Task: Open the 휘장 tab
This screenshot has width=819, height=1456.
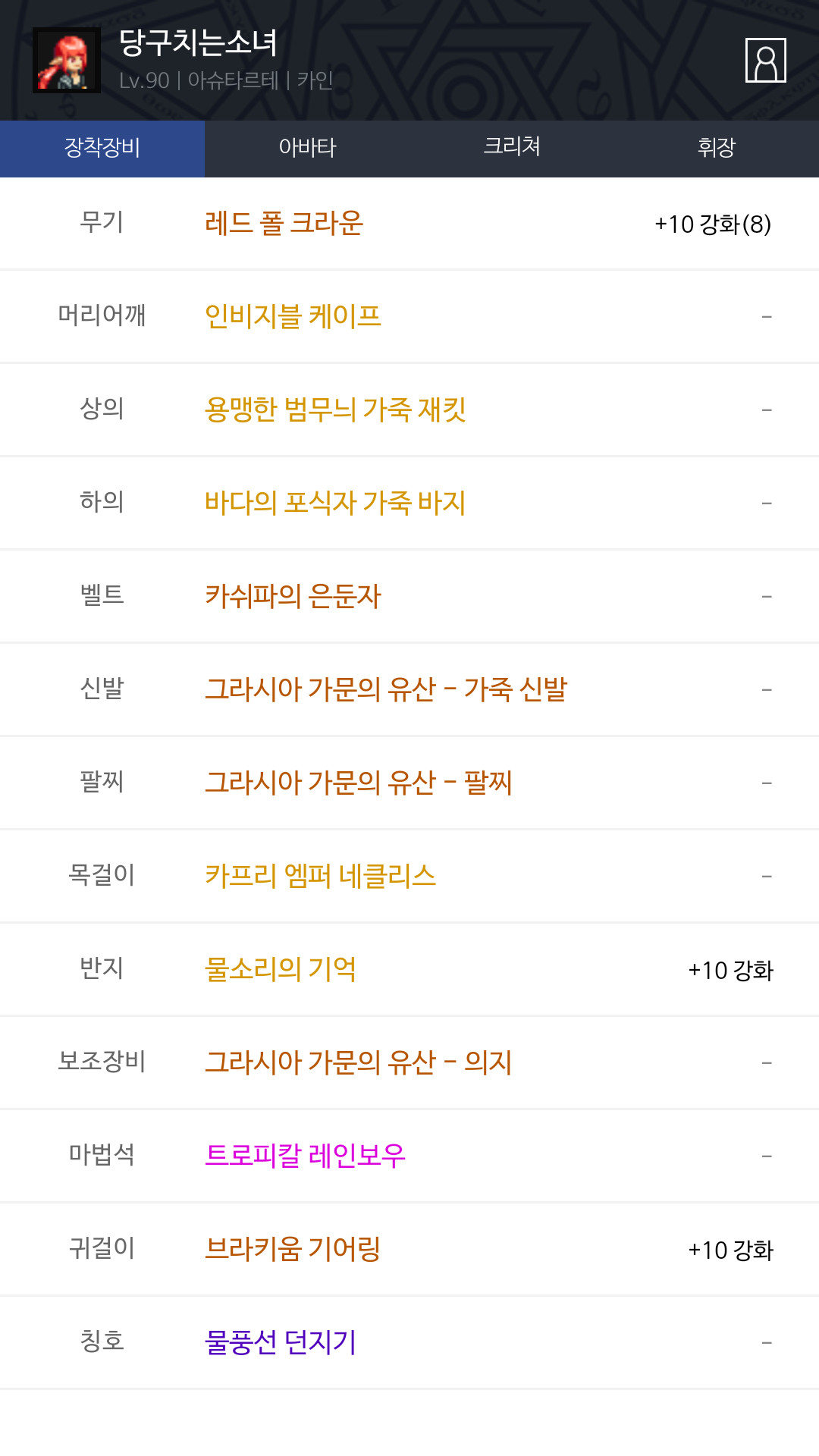Action: pyautogui.click(x=717, y=148)
